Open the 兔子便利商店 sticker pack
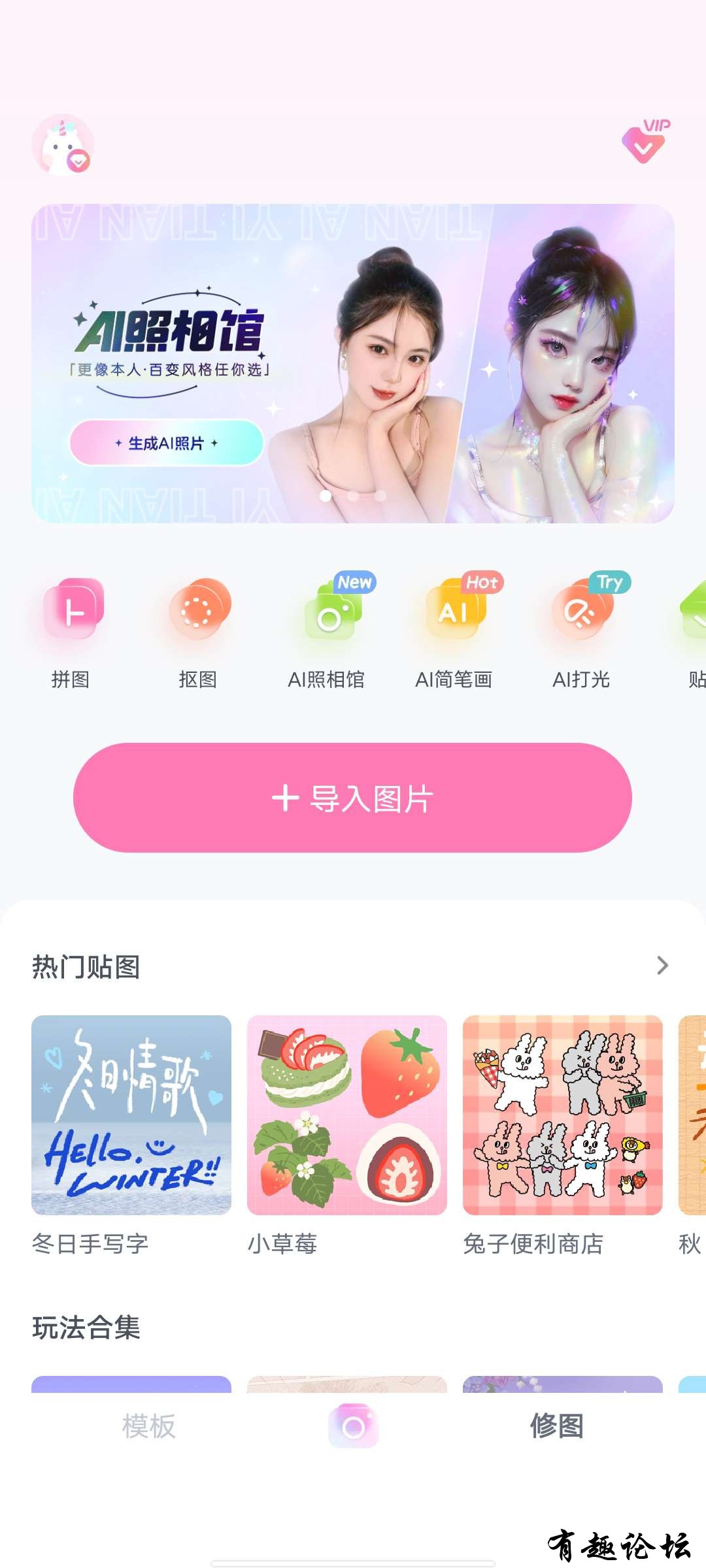This screenshot has width=706, height=1568. [x=563, y=1115]
